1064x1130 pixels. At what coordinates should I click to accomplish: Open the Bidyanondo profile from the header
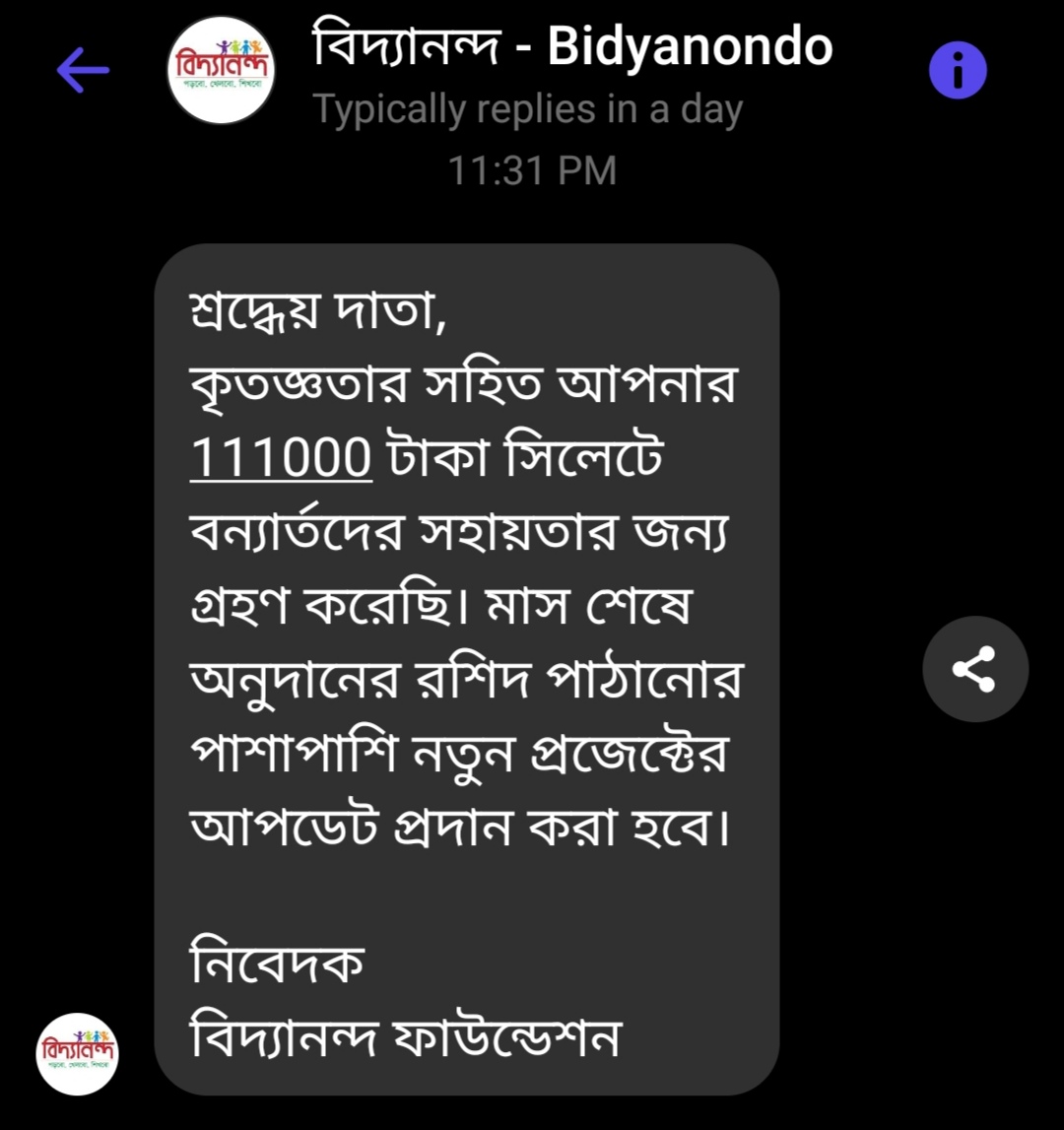(222, 70)
